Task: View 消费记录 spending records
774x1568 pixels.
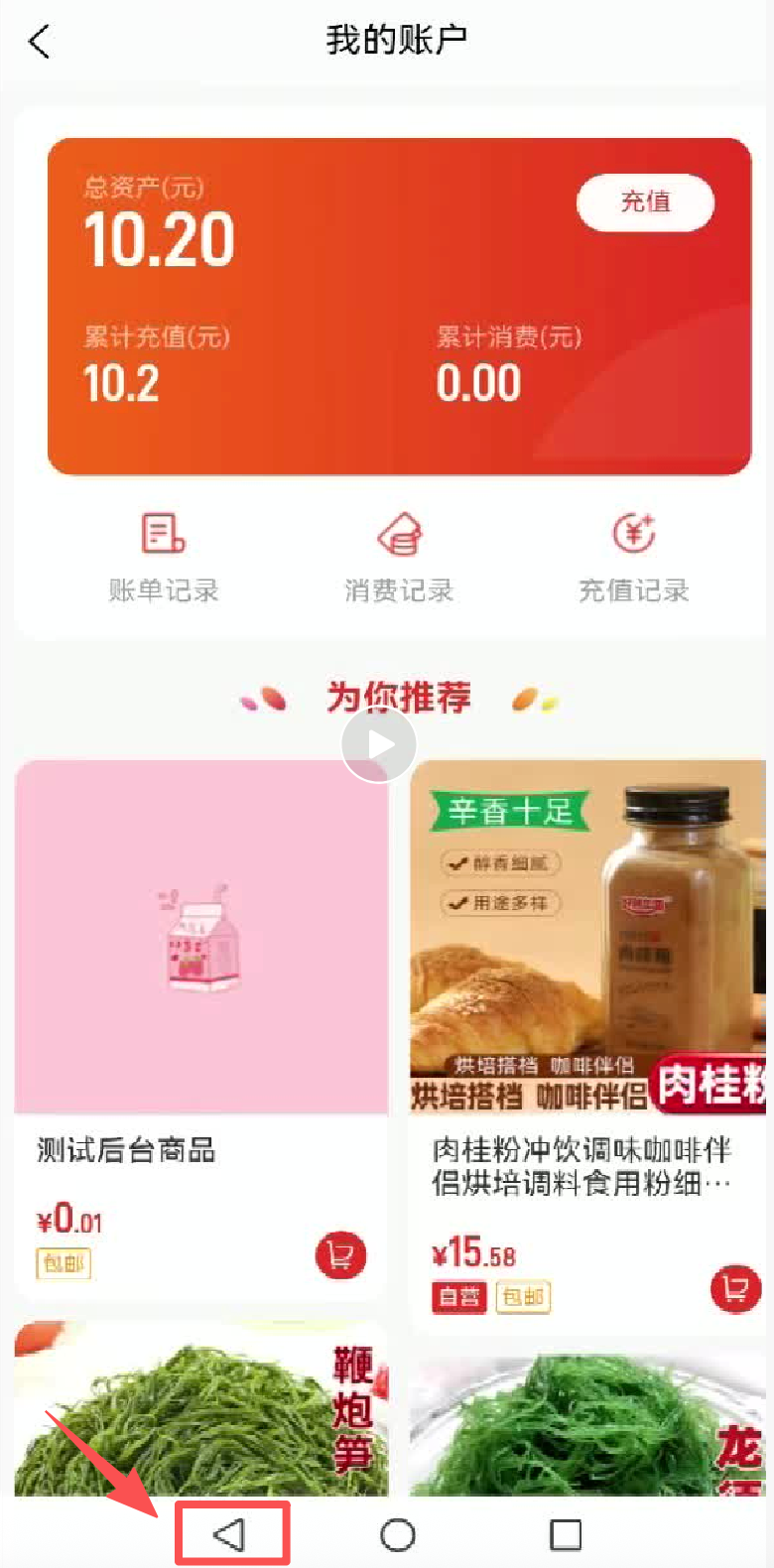Action: (x=399, y=558)
